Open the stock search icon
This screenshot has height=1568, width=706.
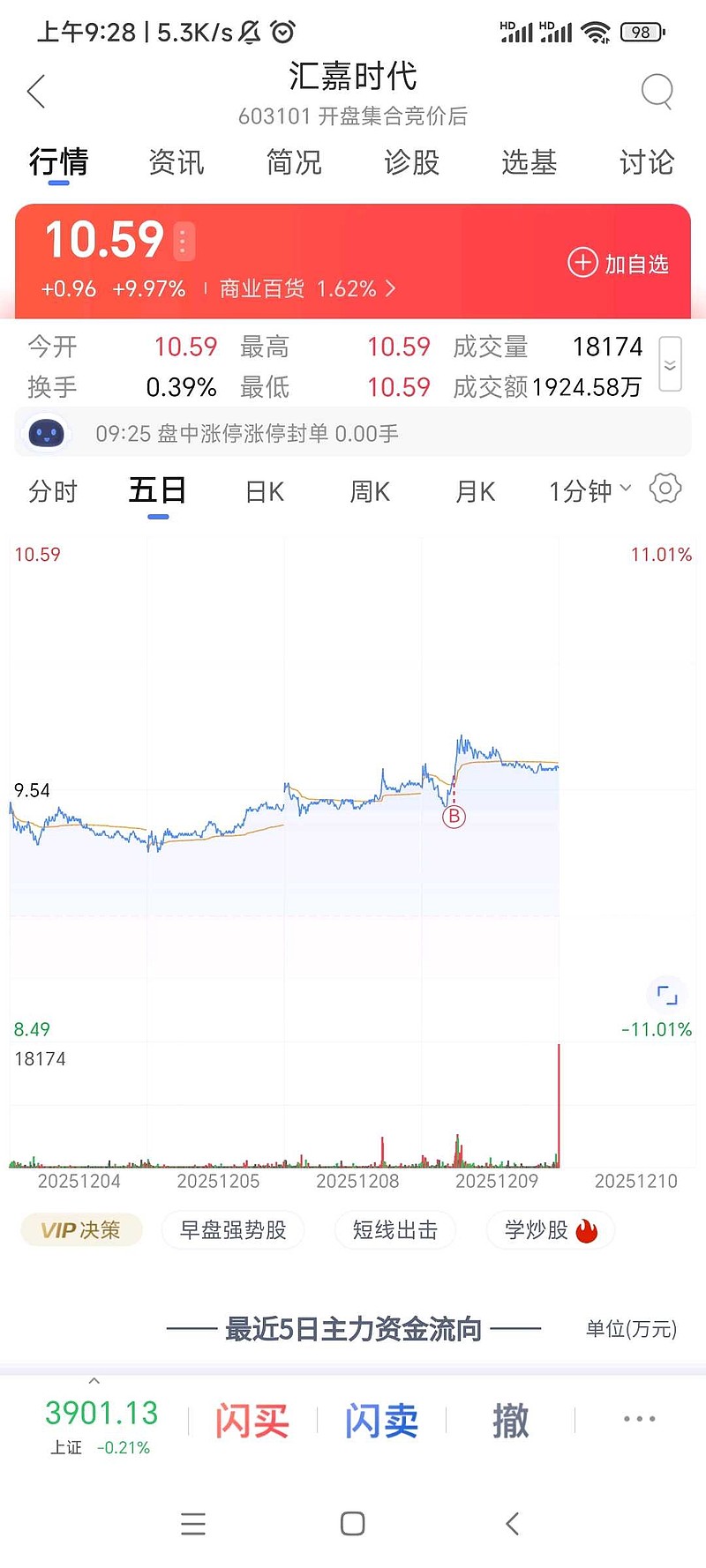(657, 91)
